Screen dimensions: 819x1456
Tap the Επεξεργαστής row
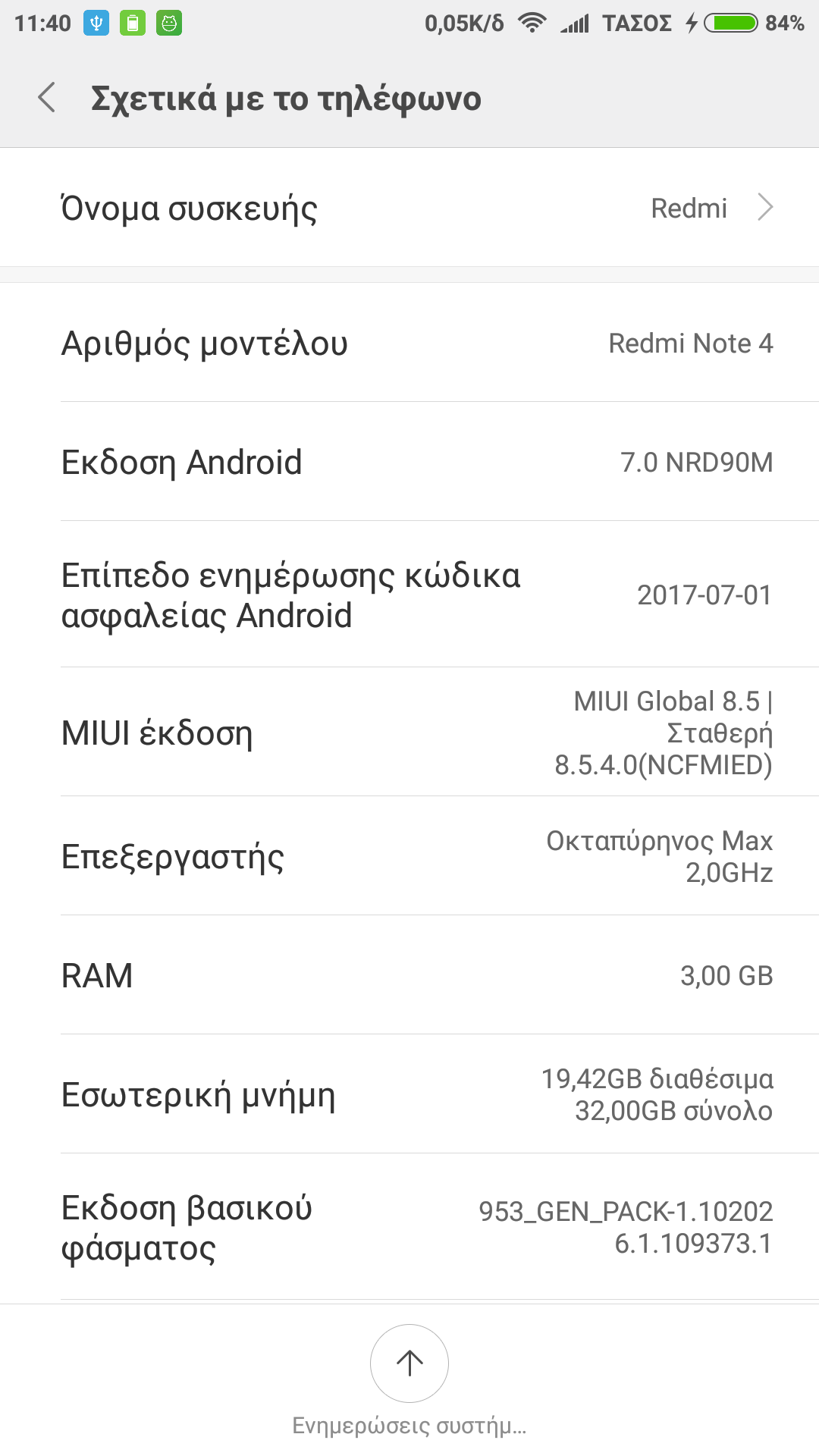[x=409, y=856]
